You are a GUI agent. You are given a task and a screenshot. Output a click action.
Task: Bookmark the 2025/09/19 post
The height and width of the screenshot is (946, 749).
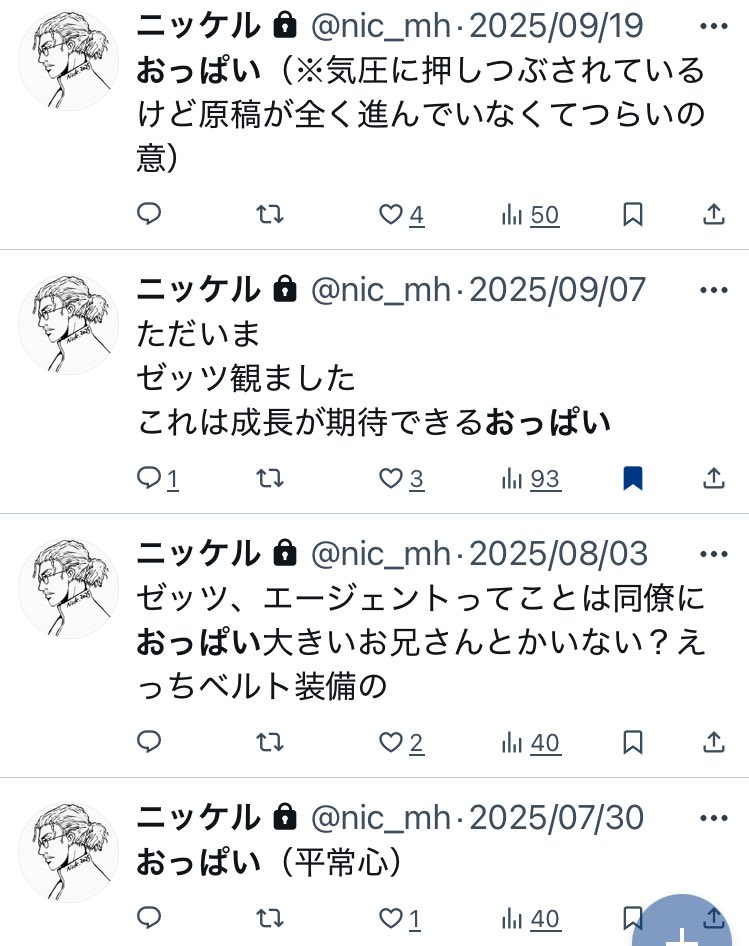pos(632,214)
